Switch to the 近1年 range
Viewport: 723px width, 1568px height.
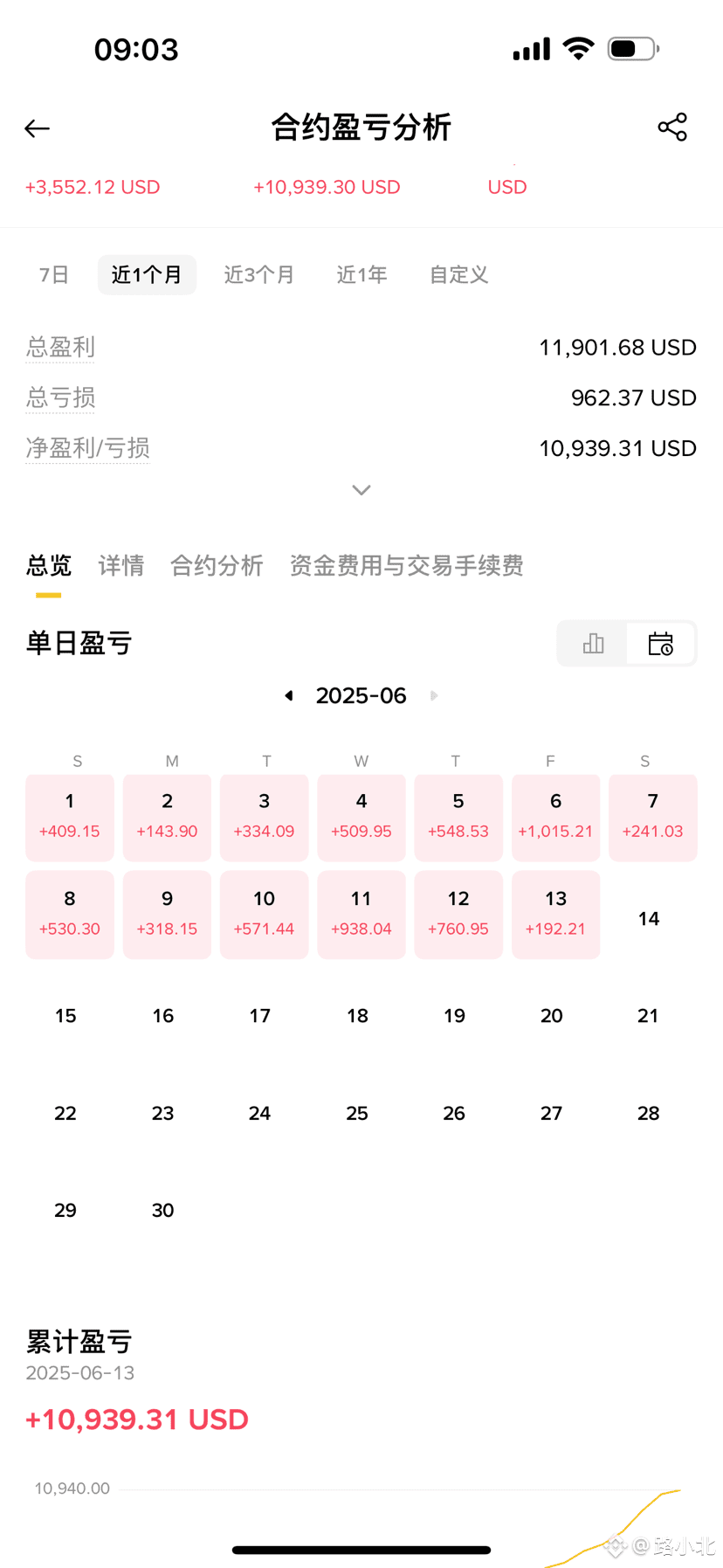362,275
